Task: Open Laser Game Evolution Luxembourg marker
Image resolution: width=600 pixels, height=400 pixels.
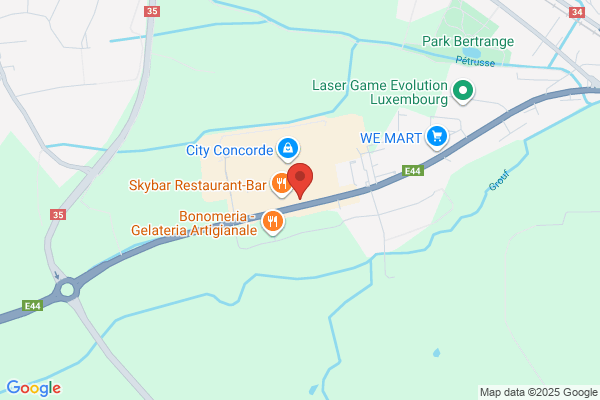Action: click(463, 91)
